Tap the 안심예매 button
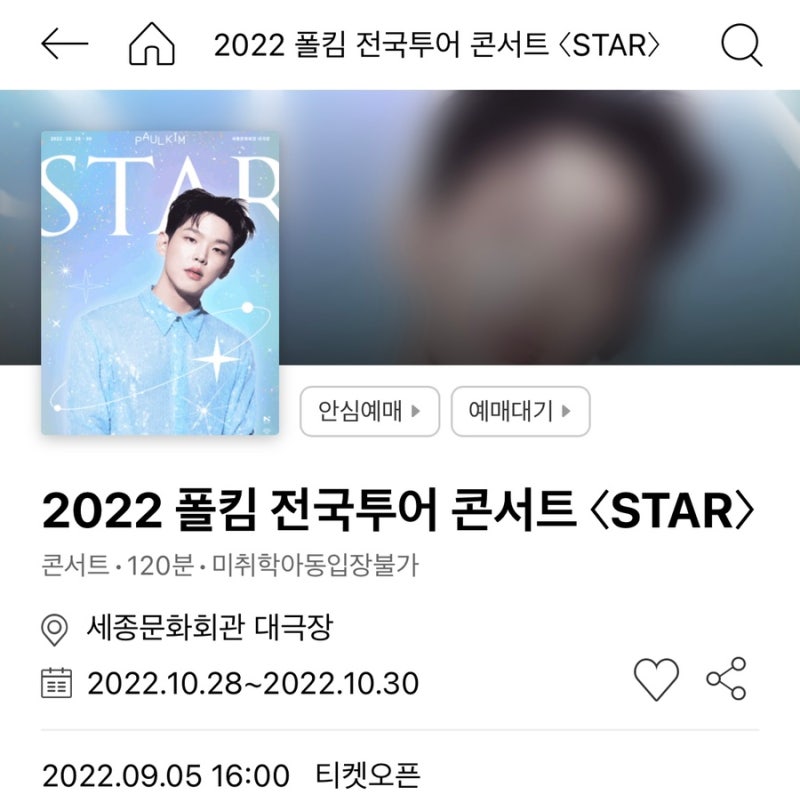Screen dimensions: 800x811 pos(370,411)
